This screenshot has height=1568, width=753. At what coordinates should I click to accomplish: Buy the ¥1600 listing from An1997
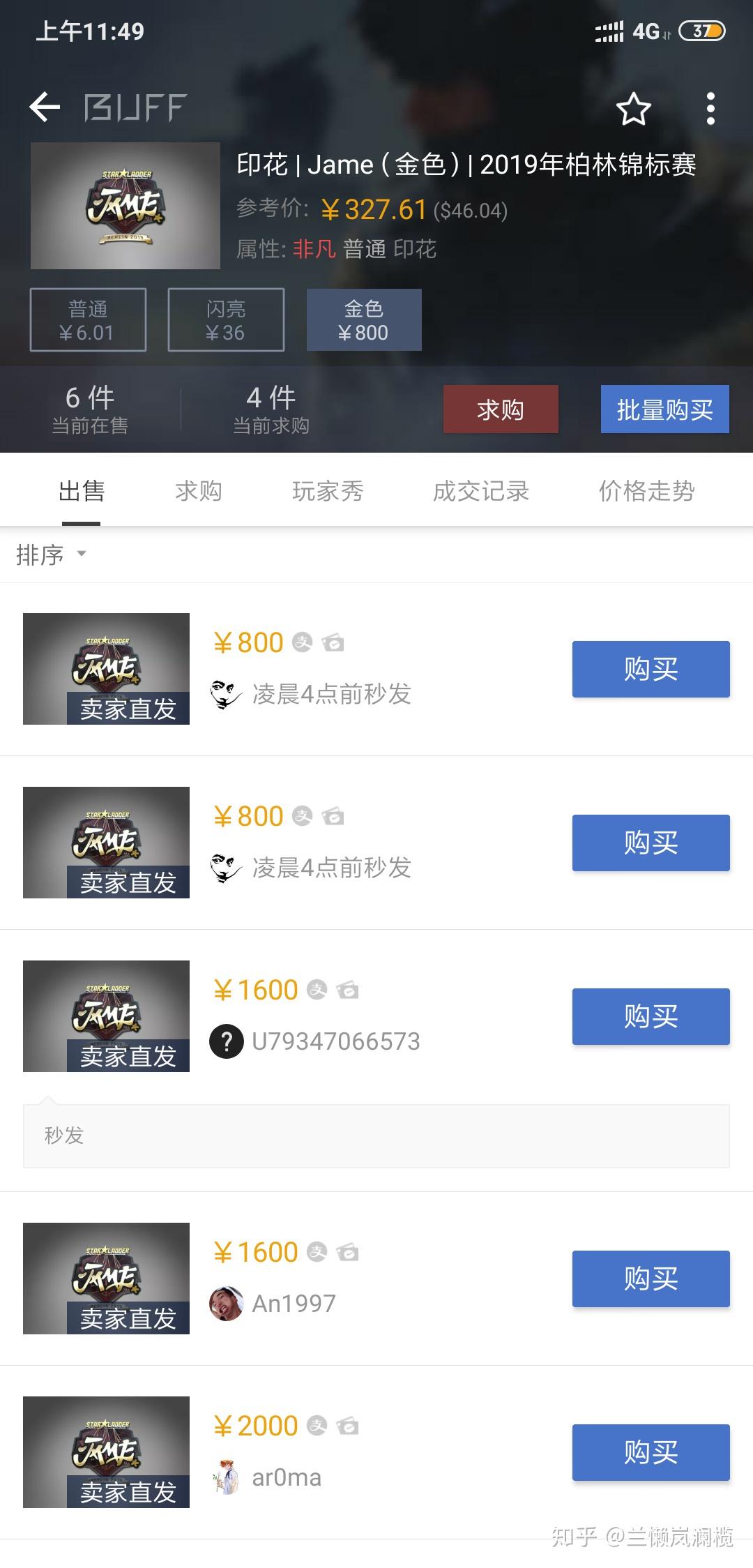651,1279
